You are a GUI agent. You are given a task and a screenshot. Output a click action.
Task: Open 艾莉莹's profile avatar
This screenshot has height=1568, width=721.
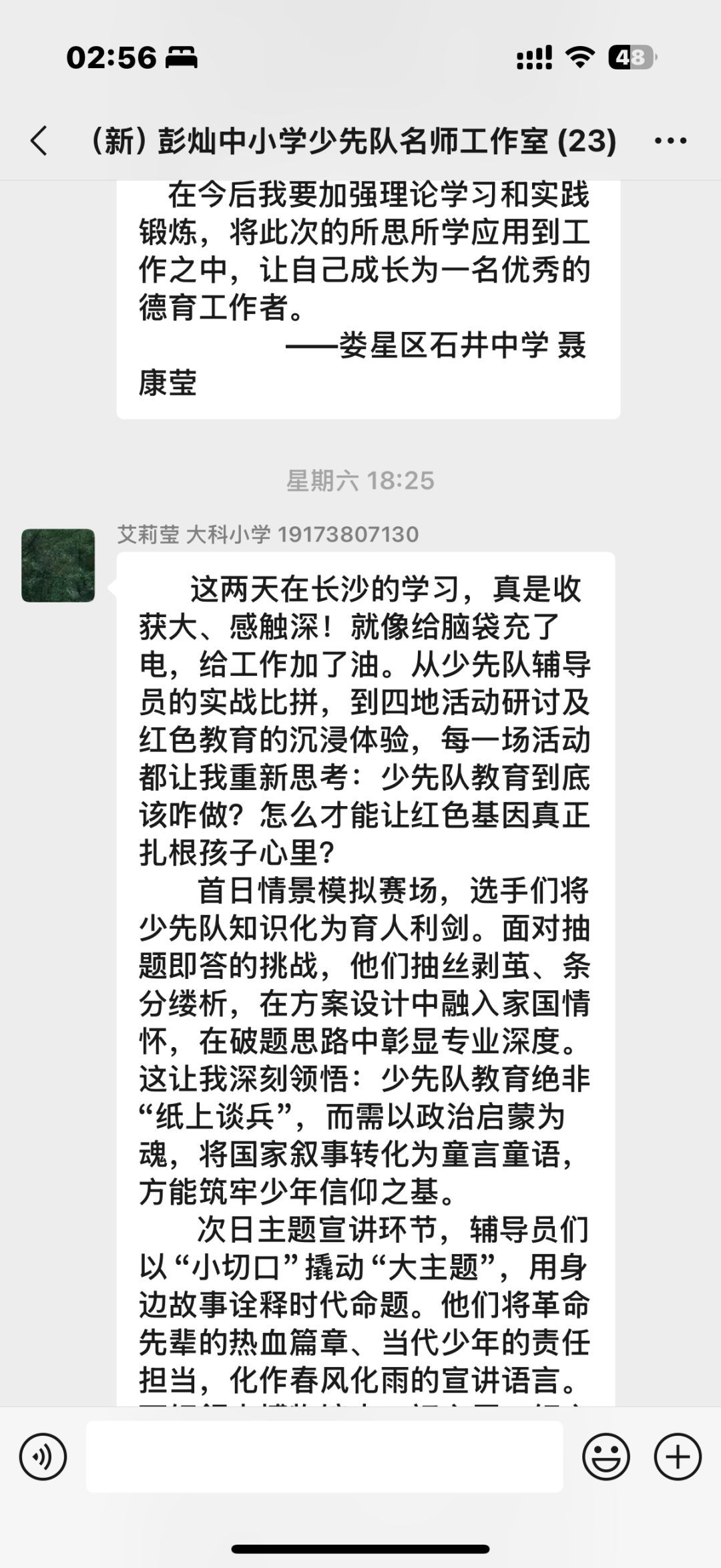[x=58, y=565]
